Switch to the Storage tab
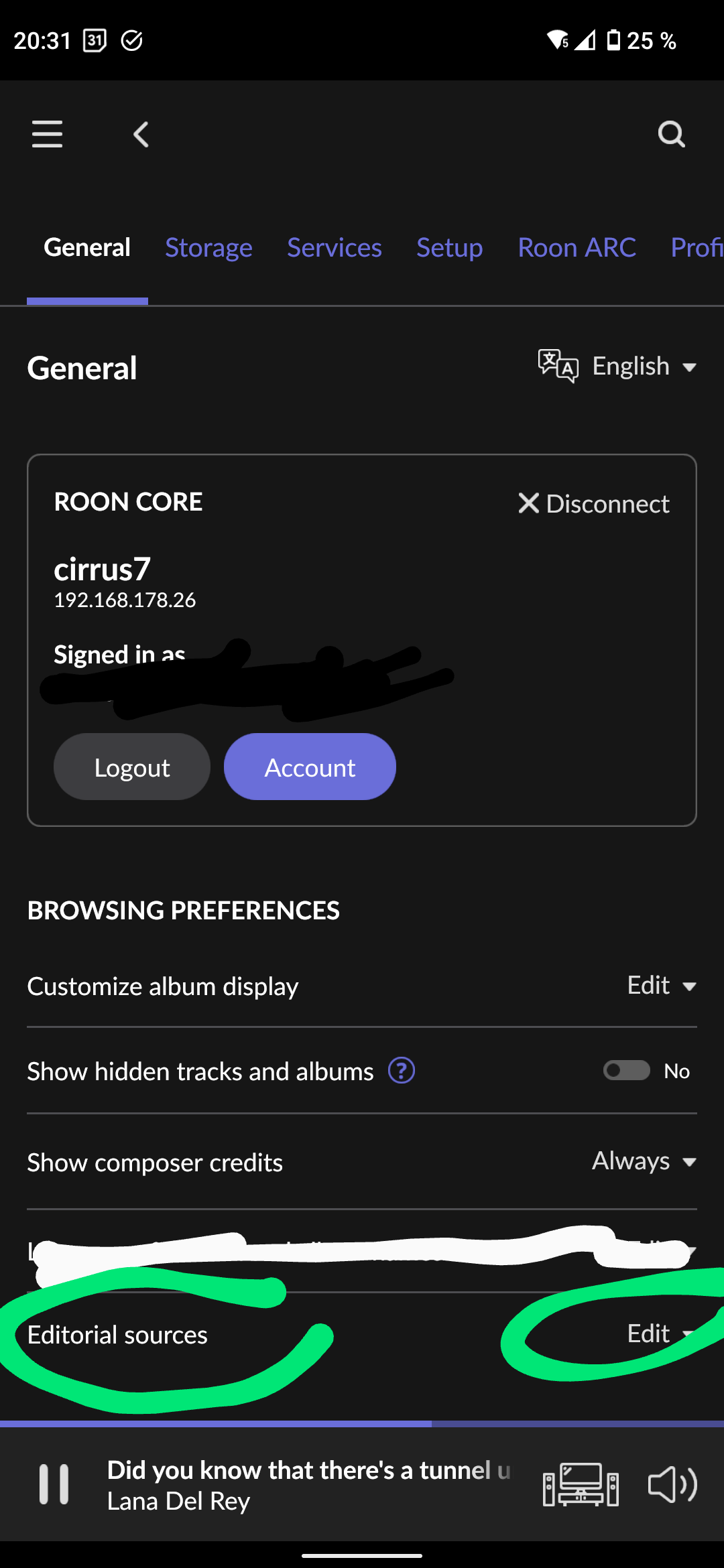 click(208, 248)
